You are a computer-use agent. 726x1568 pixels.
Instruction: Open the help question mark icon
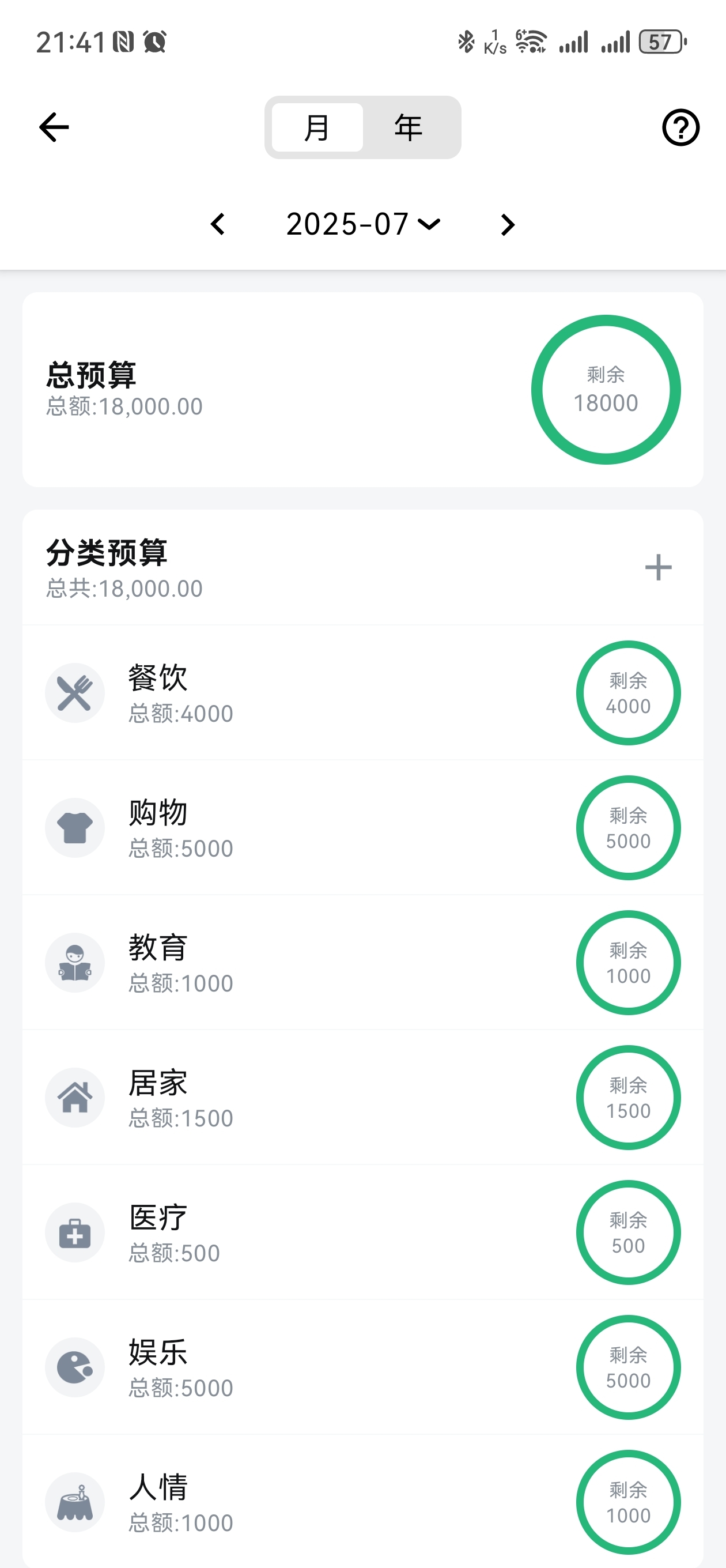(680, 127)
